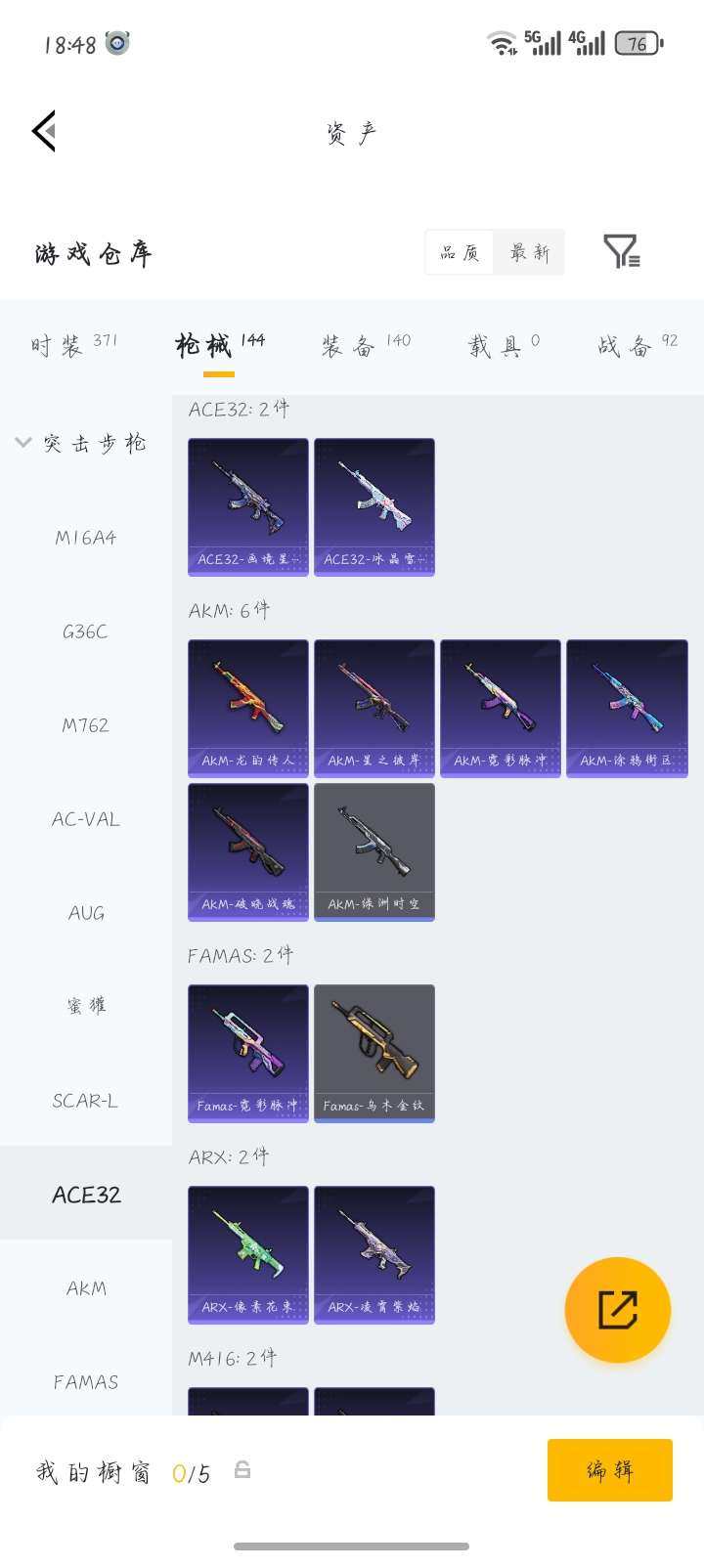Open the Famas-乌木金纹 skin card

(x=374, y=1053)
